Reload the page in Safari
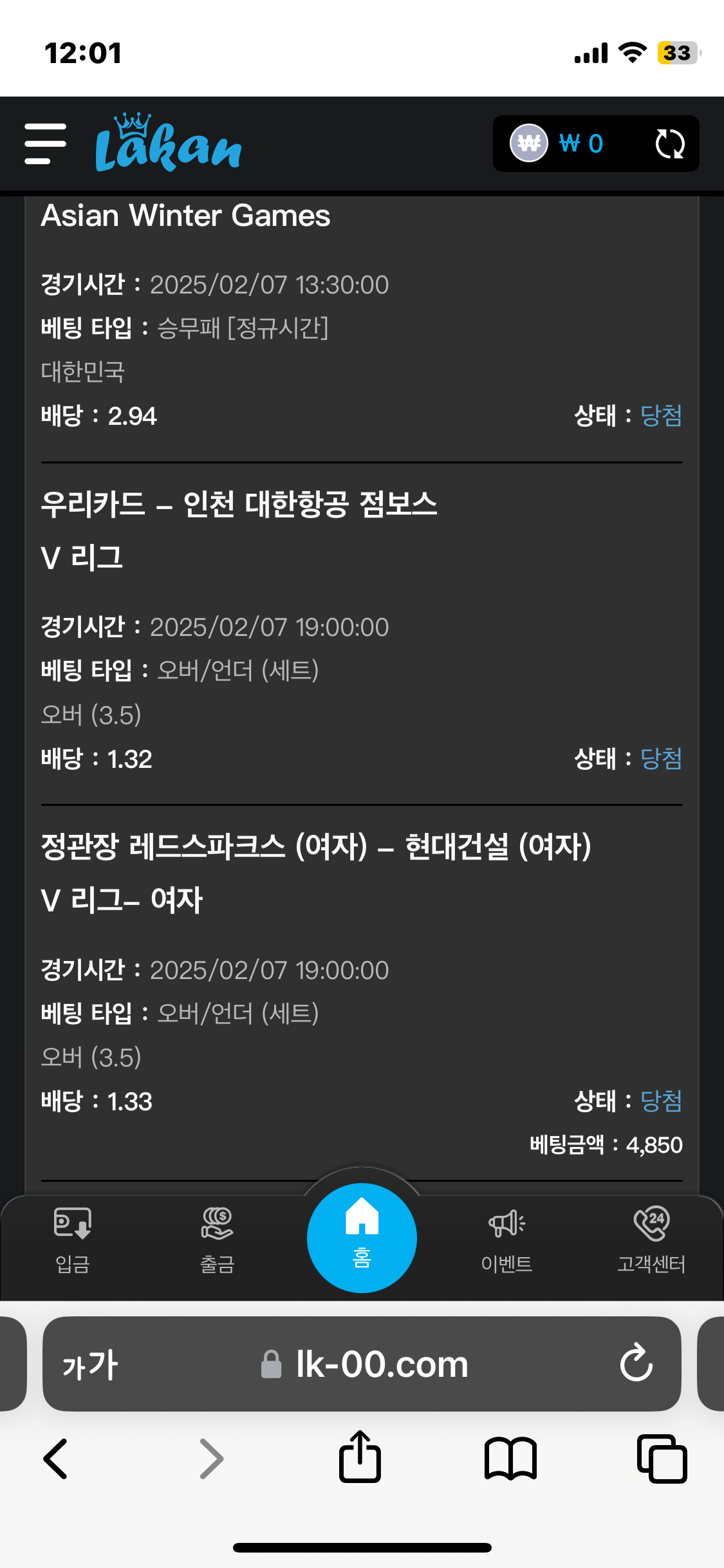The width and height of the screenshot is (724, 1568). point(636,1363)
